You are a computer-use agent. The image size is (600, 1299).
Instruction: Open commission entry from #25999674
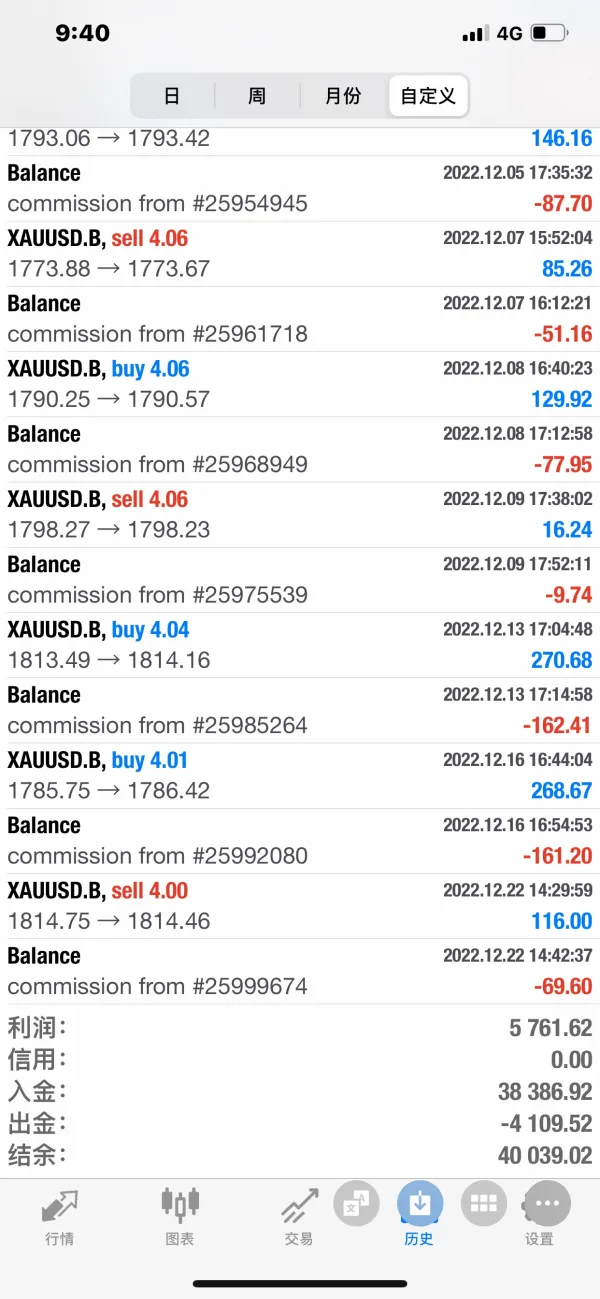[x=300, y=971]
